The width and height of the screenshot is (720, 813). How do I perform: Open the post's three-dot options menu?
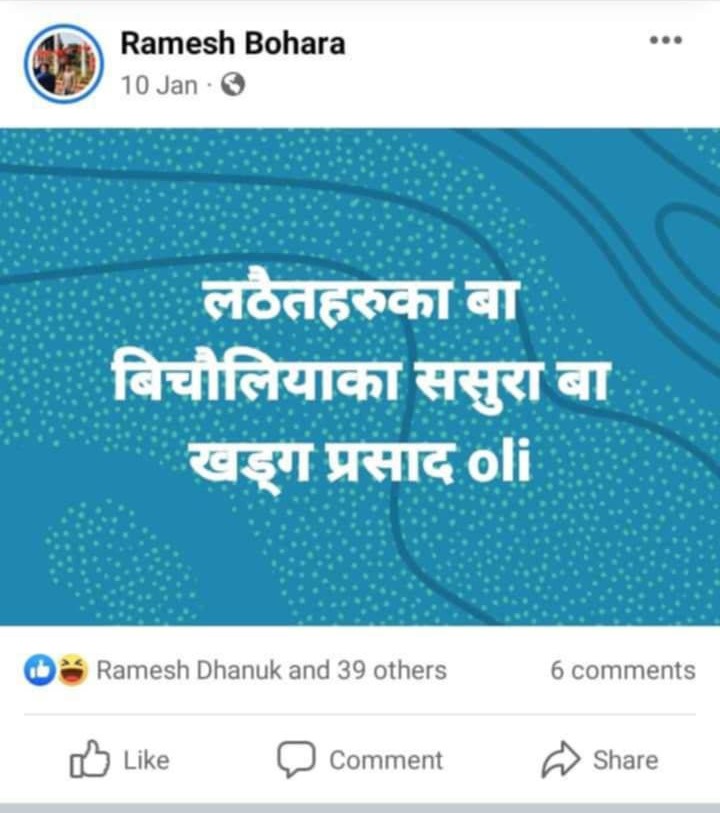(665, 41)
